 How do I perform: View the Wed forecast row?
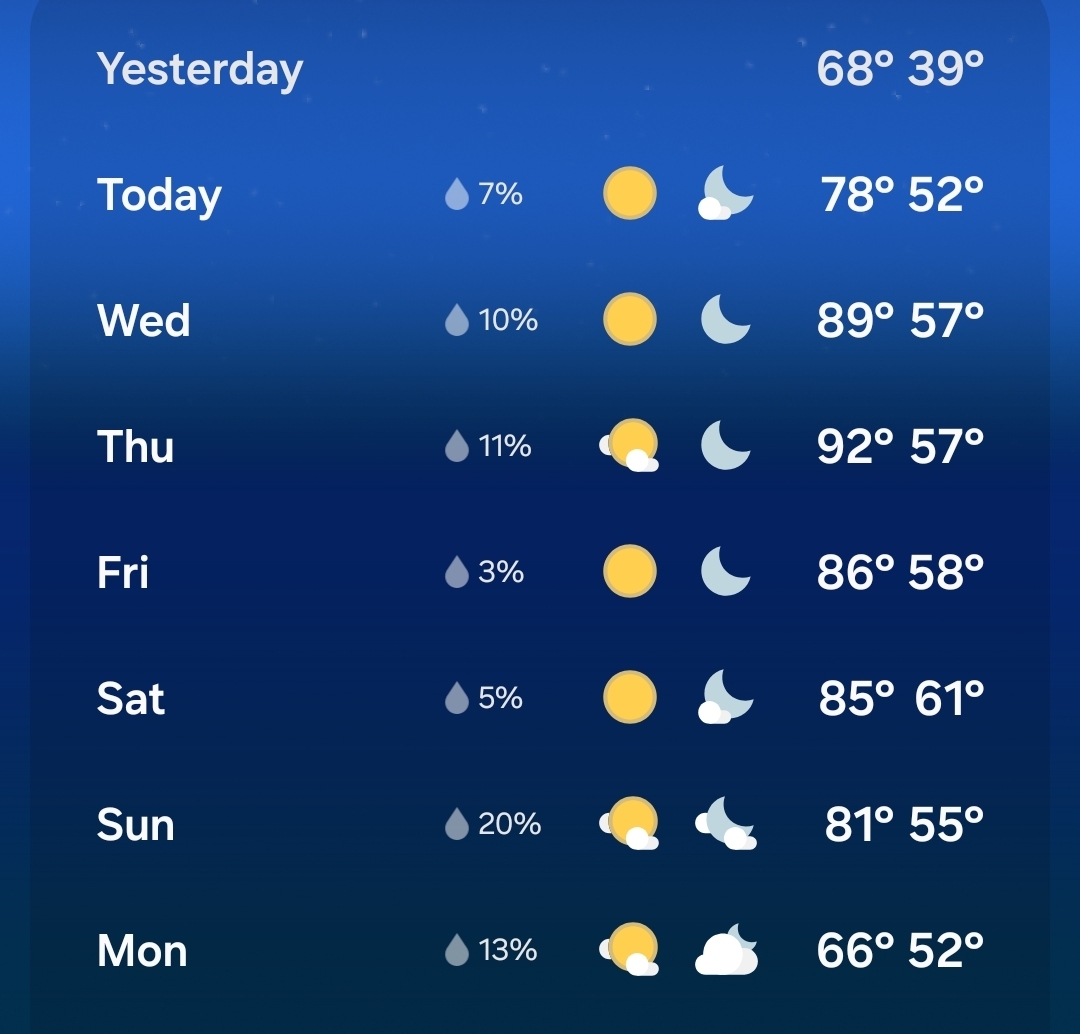tap(540, 320)
